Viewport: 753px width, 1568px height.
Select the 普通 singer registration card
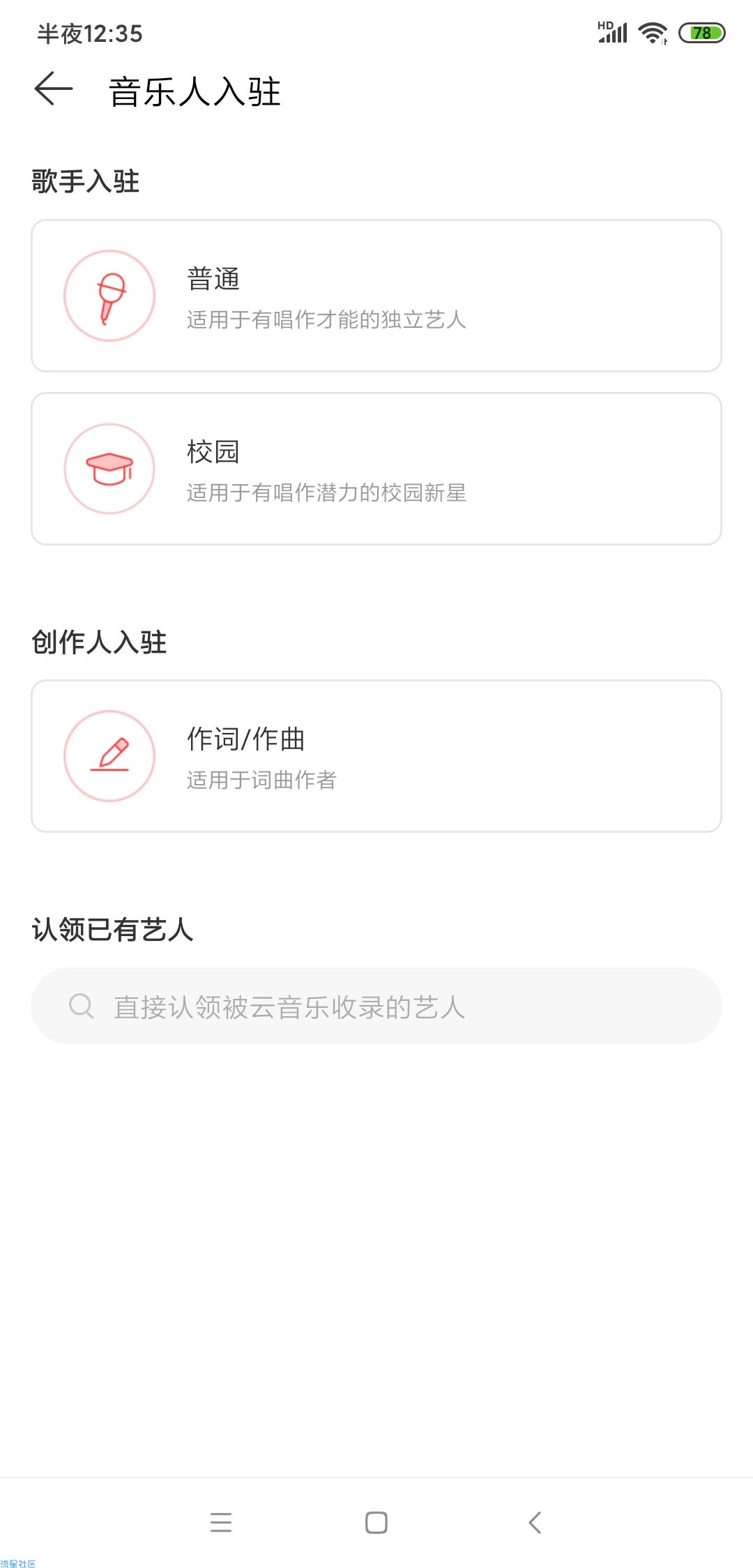376,296
